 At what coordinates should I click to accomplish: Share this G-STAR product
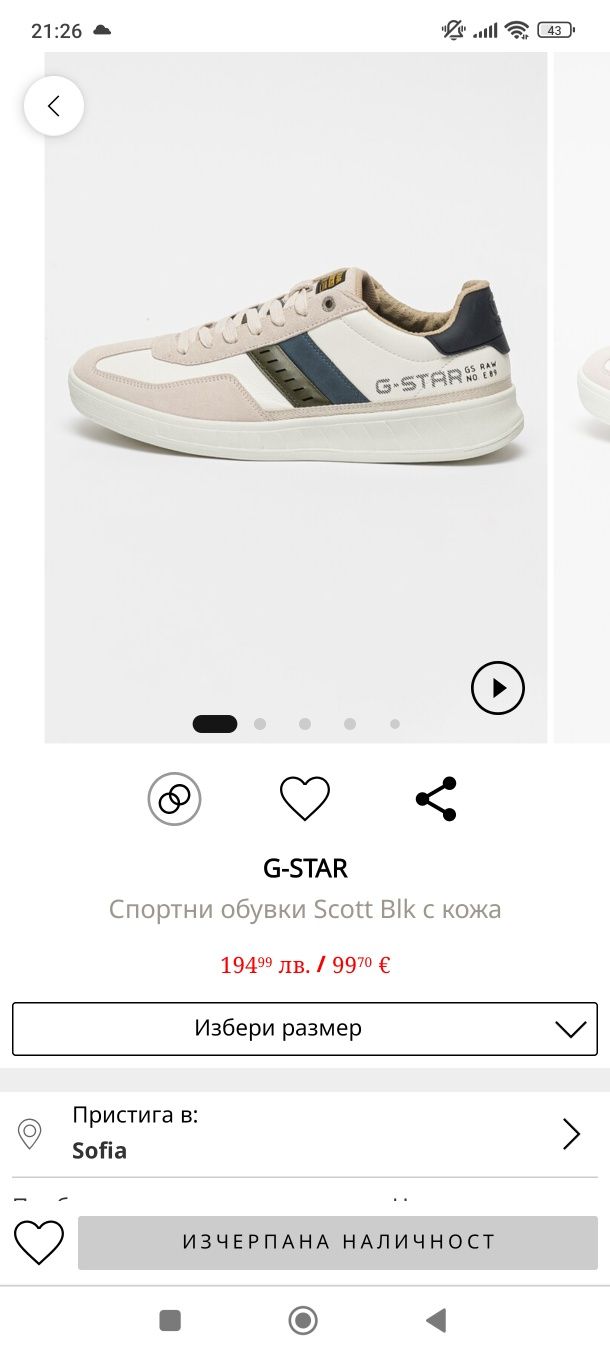tap(436, 798)
